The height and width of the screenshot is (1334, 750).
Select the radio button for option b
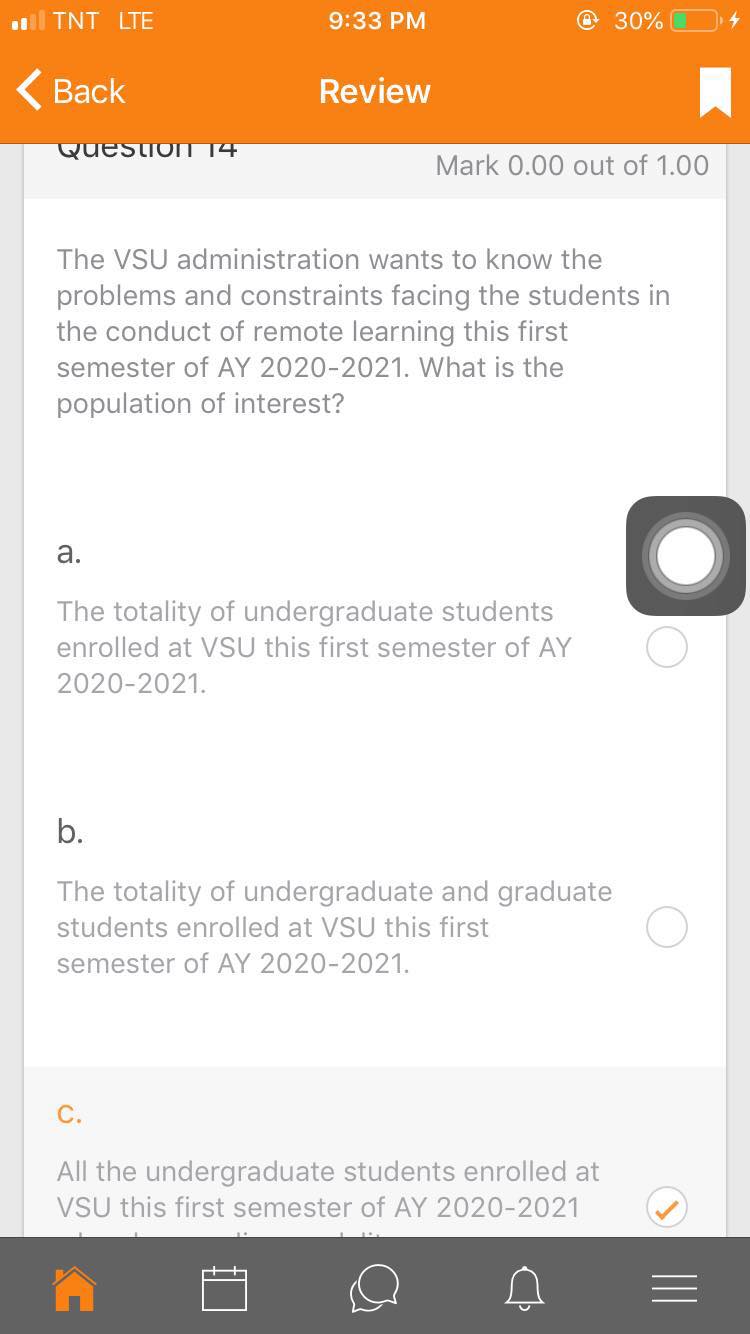[x=667, y=927]
